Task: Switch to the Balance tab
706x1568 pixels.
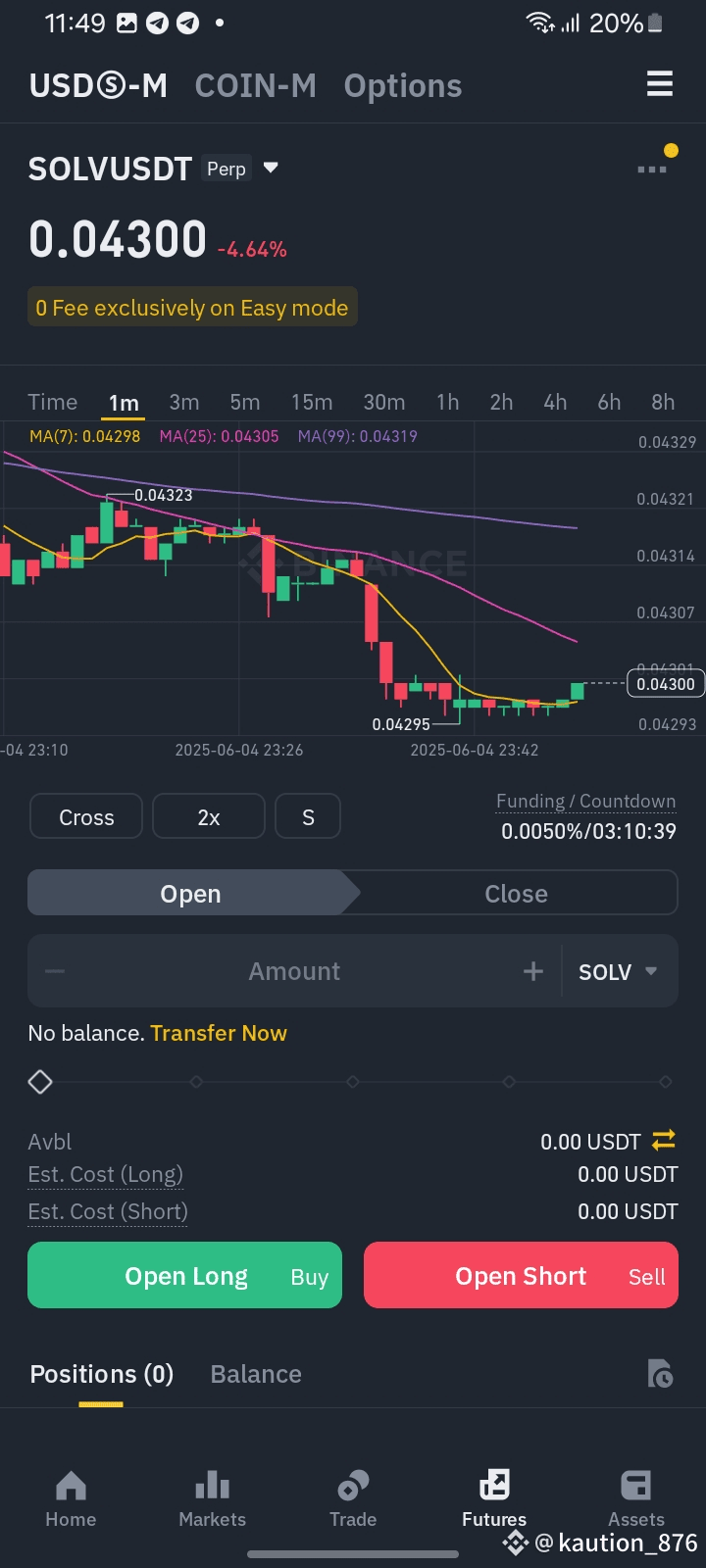Action: pos(256,1374)
